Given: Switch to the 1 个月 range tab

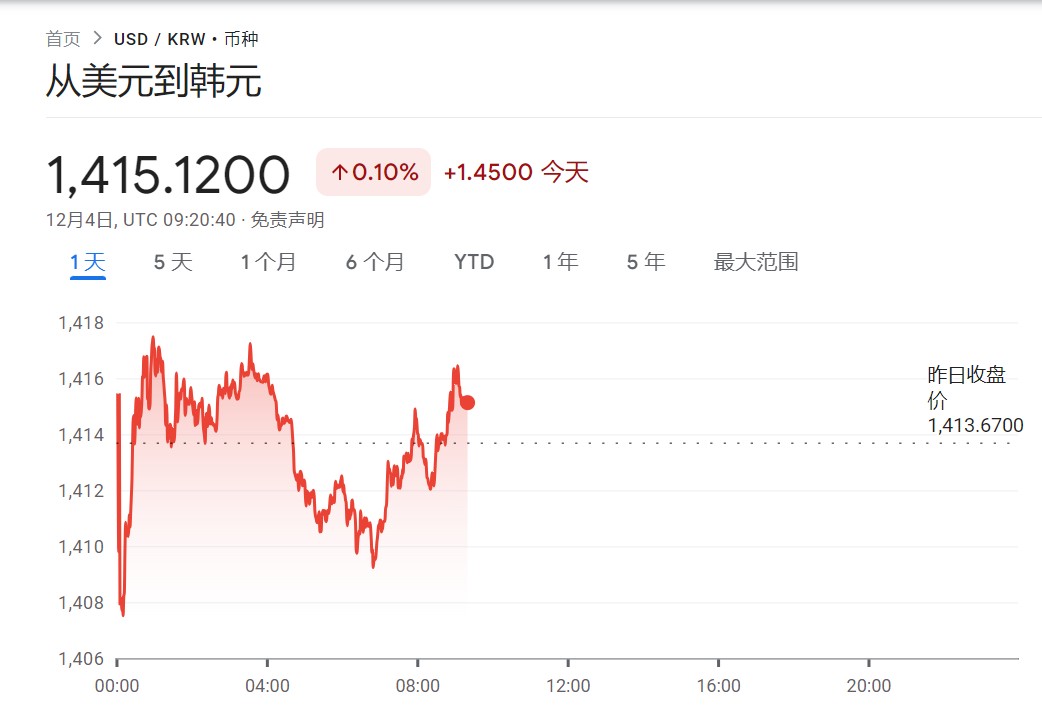Looking at the screenshot, I should [268, 263].
